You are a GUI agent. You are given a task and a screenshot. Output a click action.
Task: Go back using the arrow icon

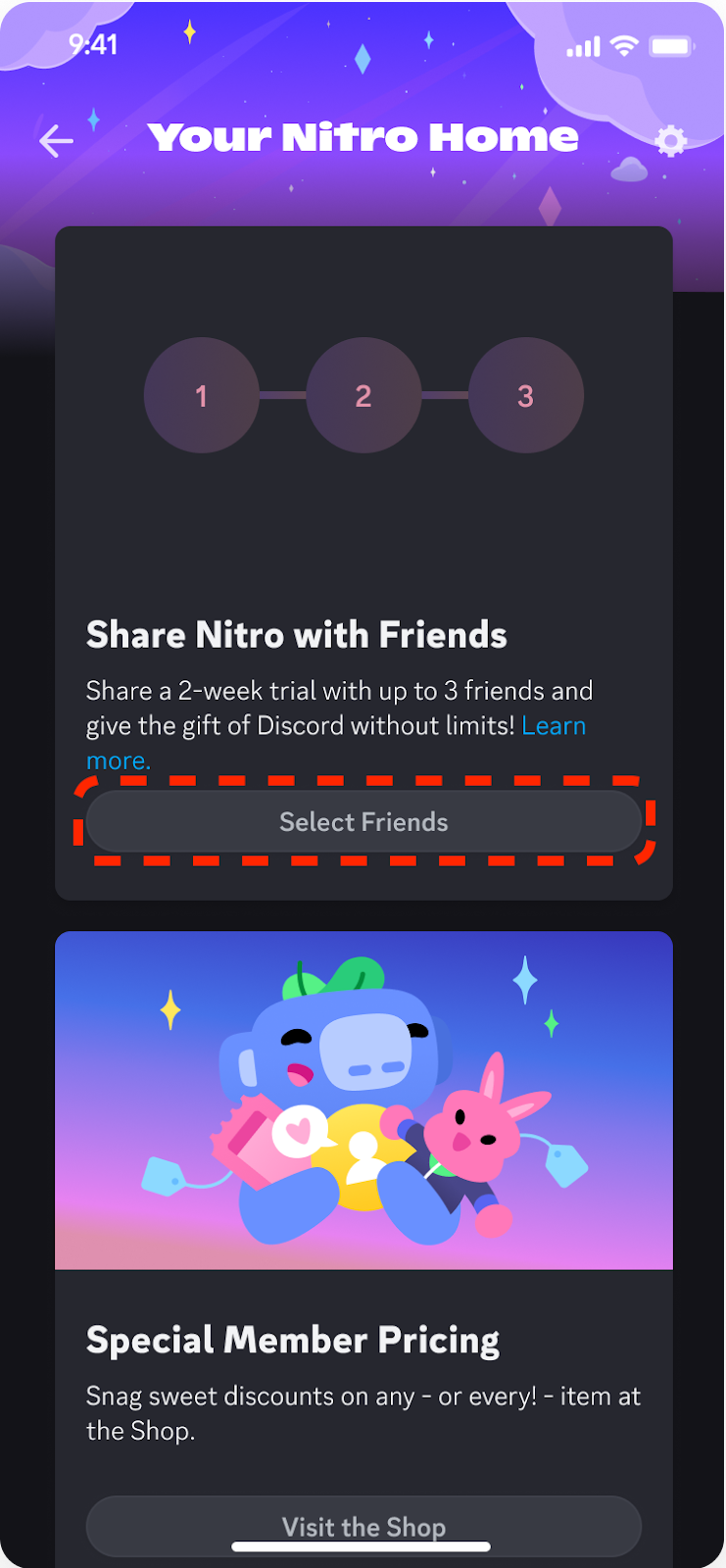click(x=56, y=141)
